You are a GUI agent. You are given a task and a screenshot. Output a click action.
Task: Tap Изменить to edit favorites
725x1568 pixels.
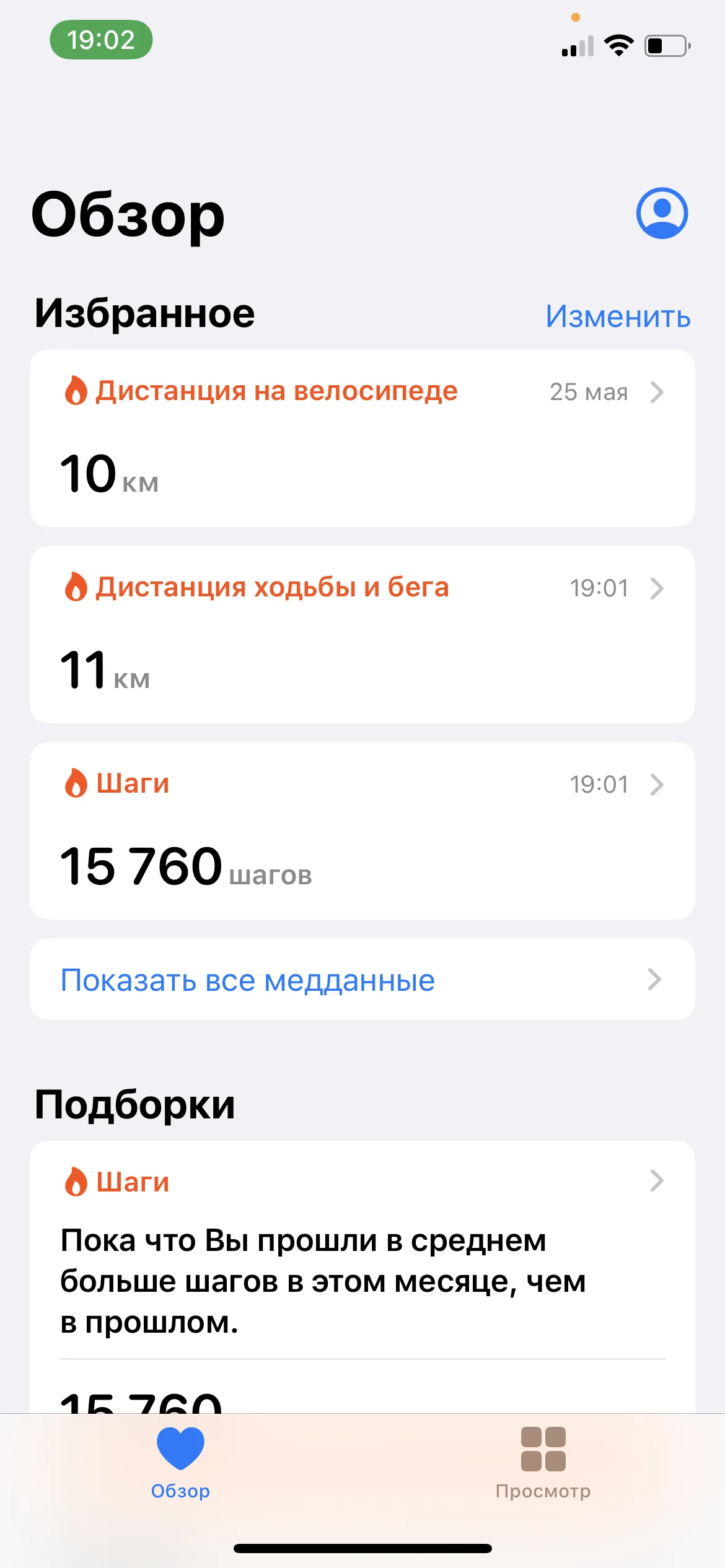coord(618,316)
